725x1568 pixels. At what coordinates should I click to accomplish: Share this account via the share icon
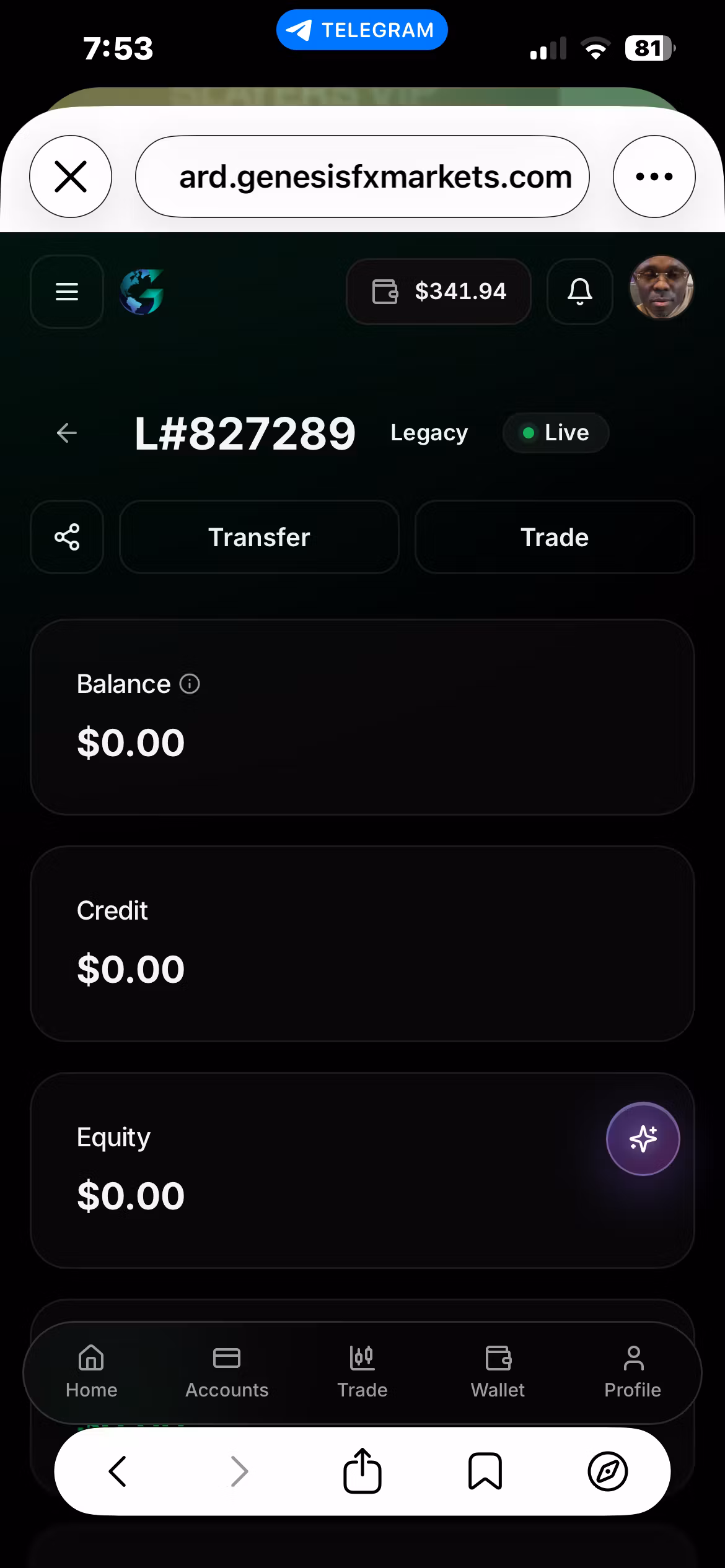(67, 537)
